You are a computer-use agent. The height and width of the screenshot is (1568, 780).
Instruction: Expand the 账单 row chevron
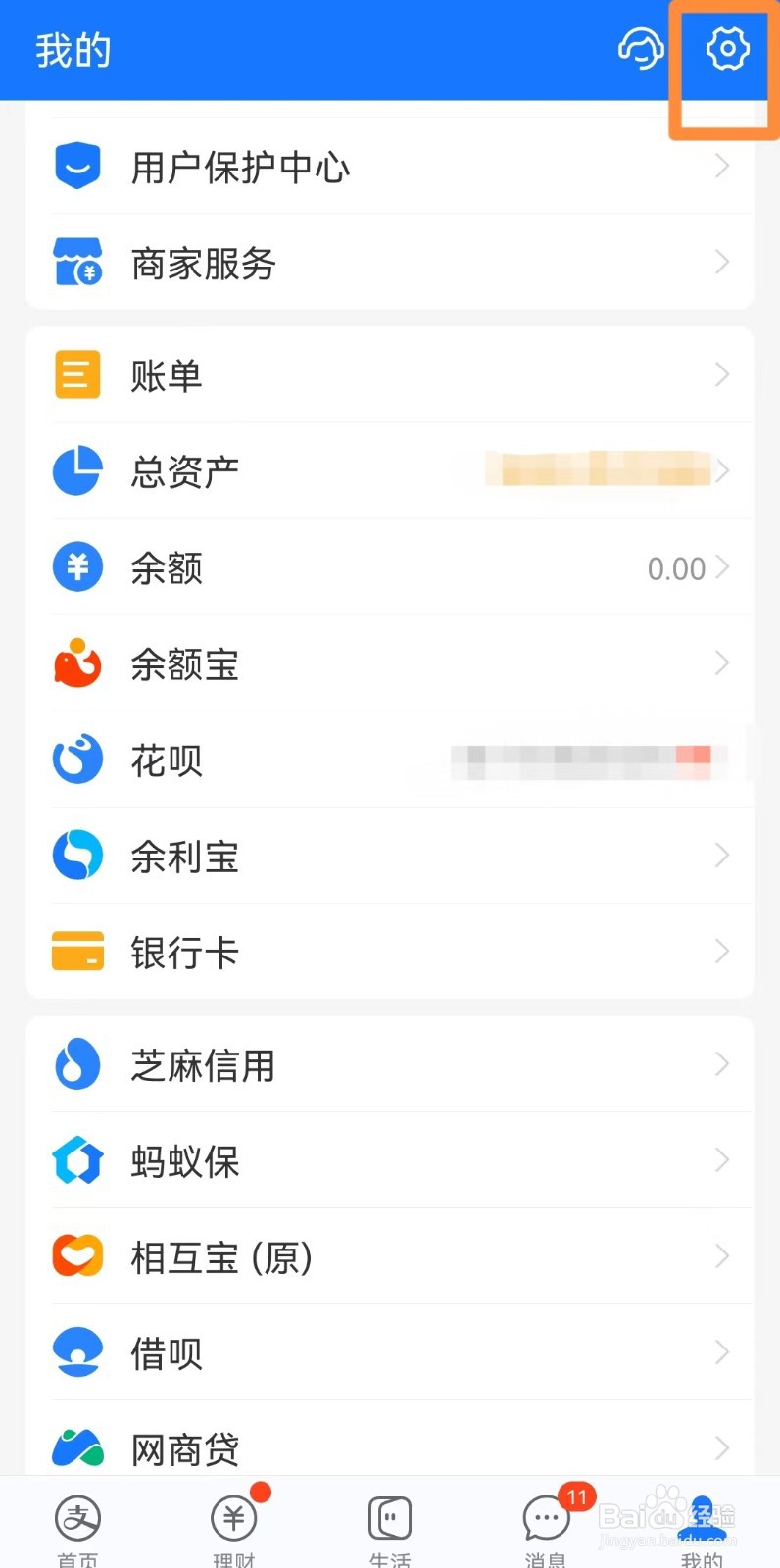pos(722,373)
